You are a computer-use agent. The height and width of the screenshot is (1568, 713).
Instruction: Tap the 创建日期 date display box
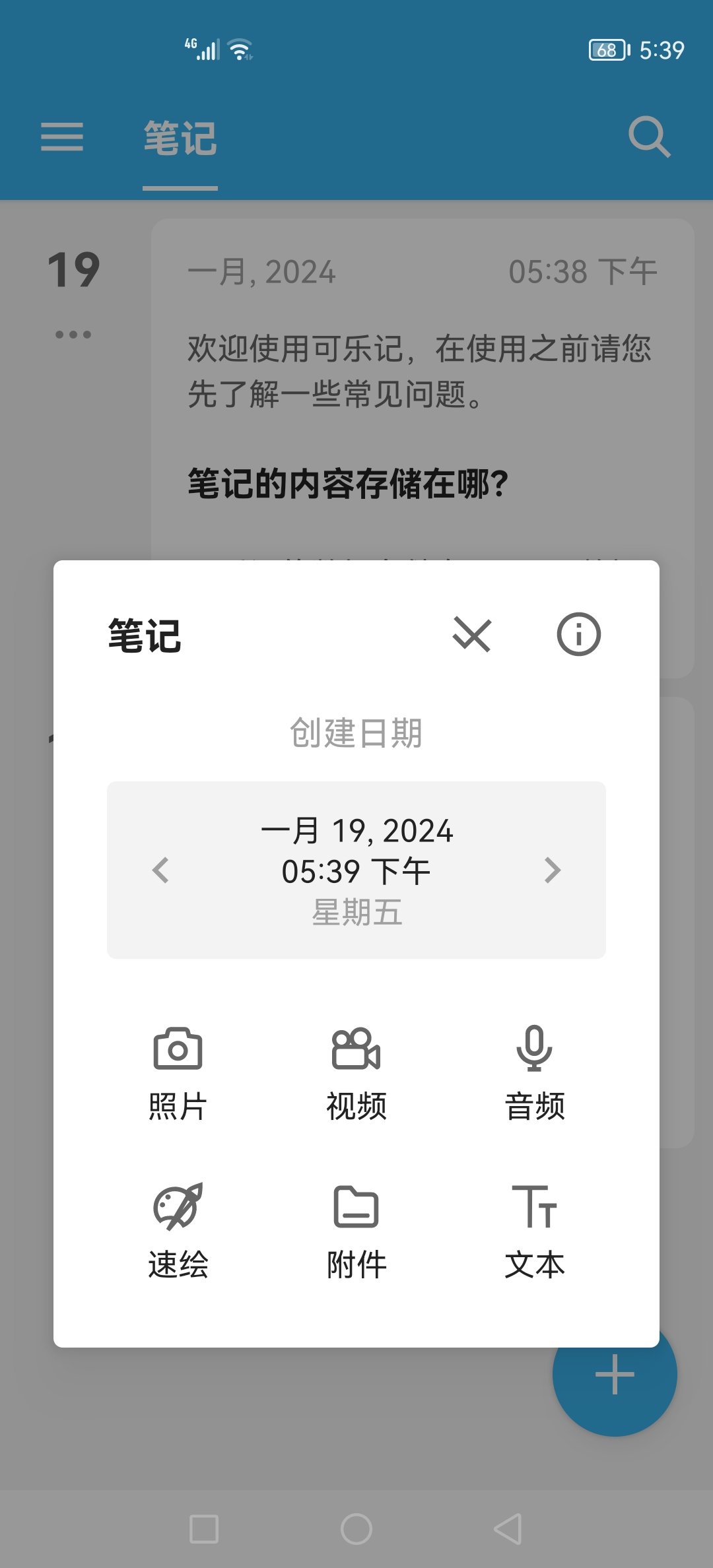(x=355, y=870)
